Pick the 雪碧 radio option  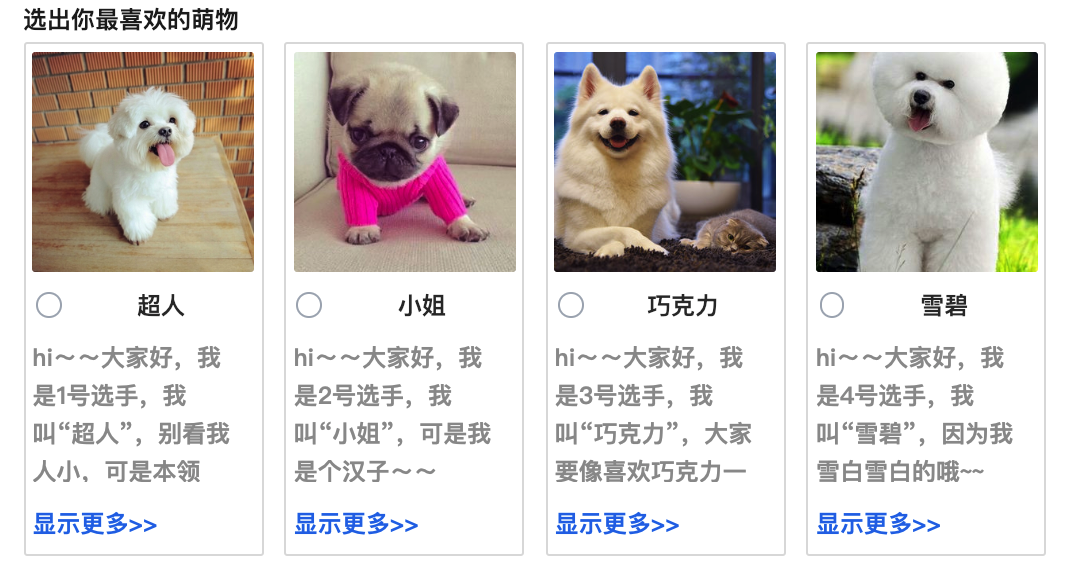click(x=832, y=305)
